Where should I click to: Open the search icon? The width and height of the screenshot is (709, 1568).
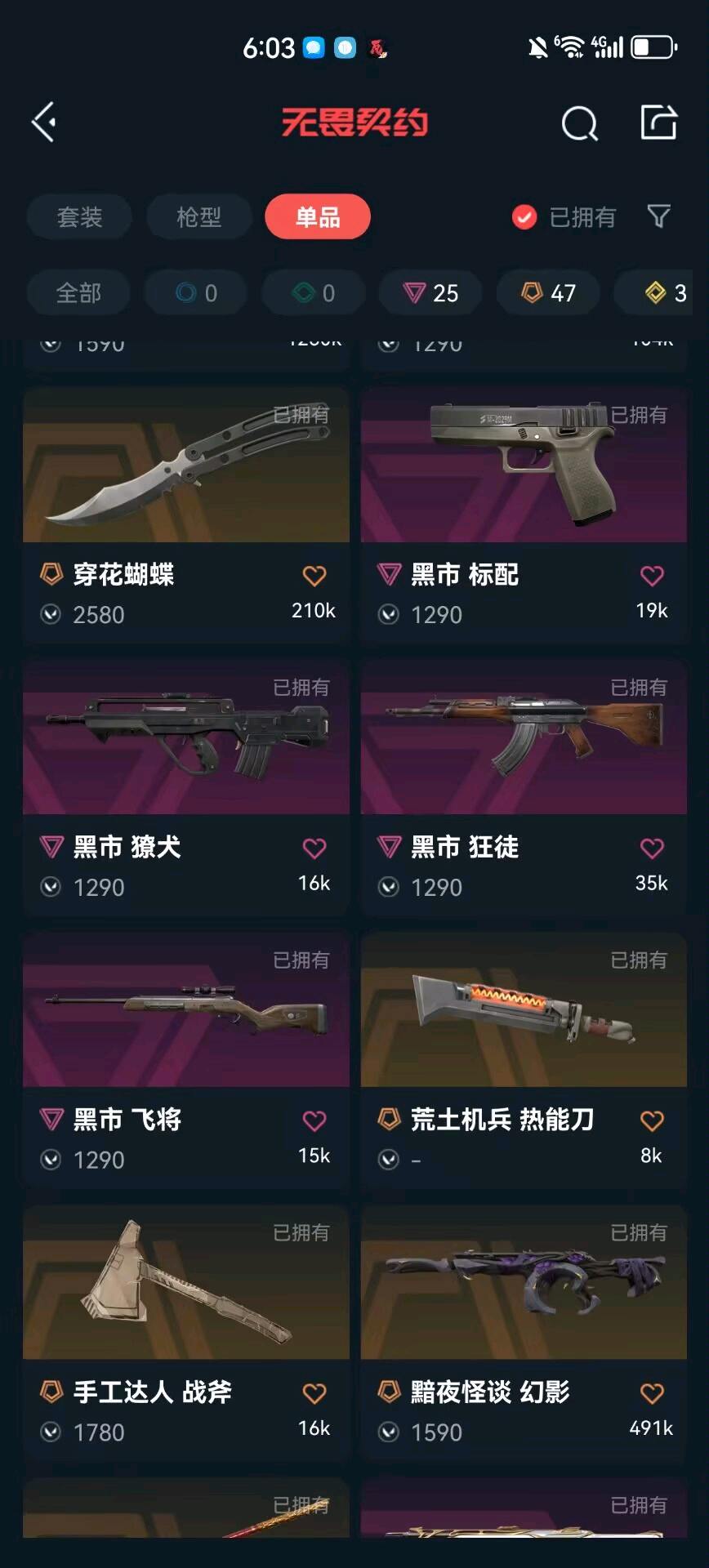pyautogui.click(x=579, y=124)
